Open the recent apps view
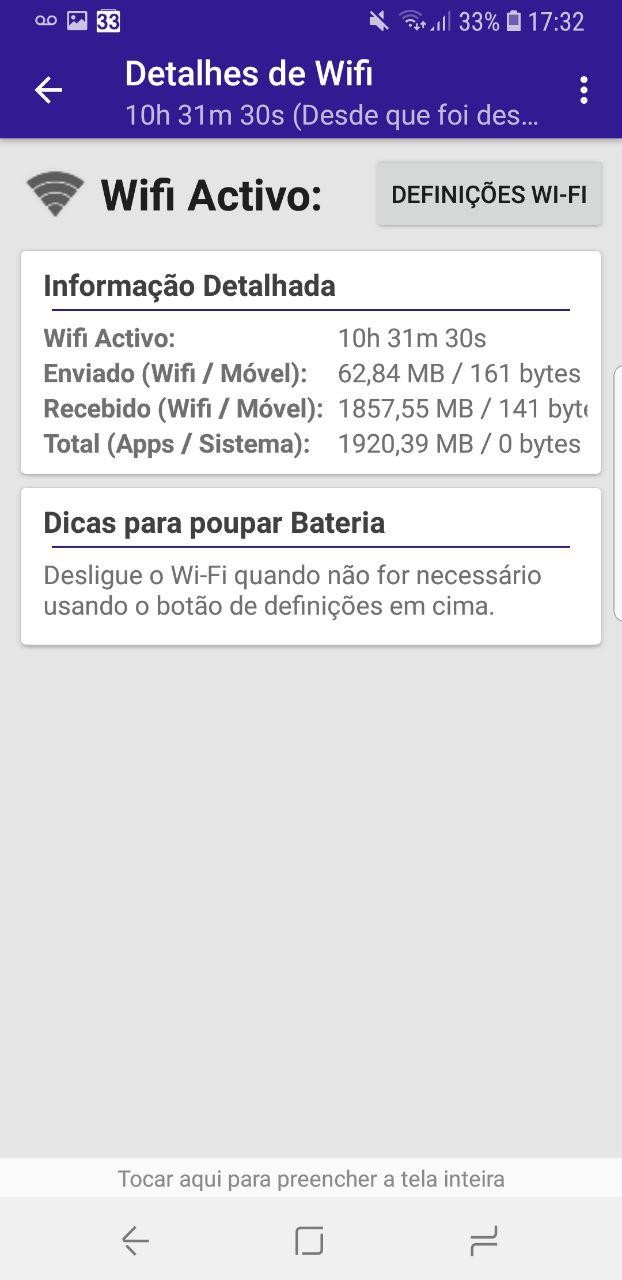 (483, 1241)
